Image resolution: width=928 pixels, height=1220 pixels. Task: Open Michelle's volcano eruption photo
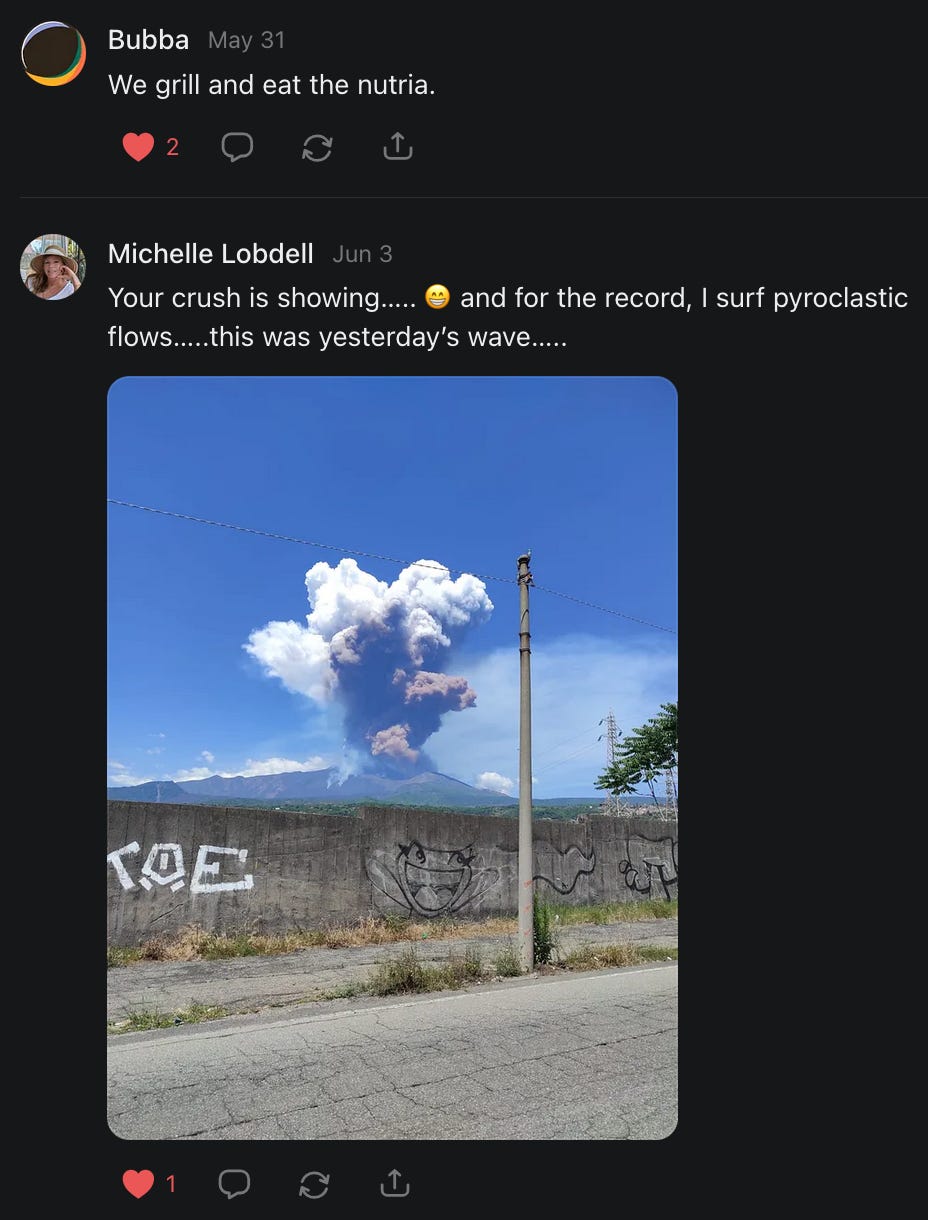tap(392, 758)
